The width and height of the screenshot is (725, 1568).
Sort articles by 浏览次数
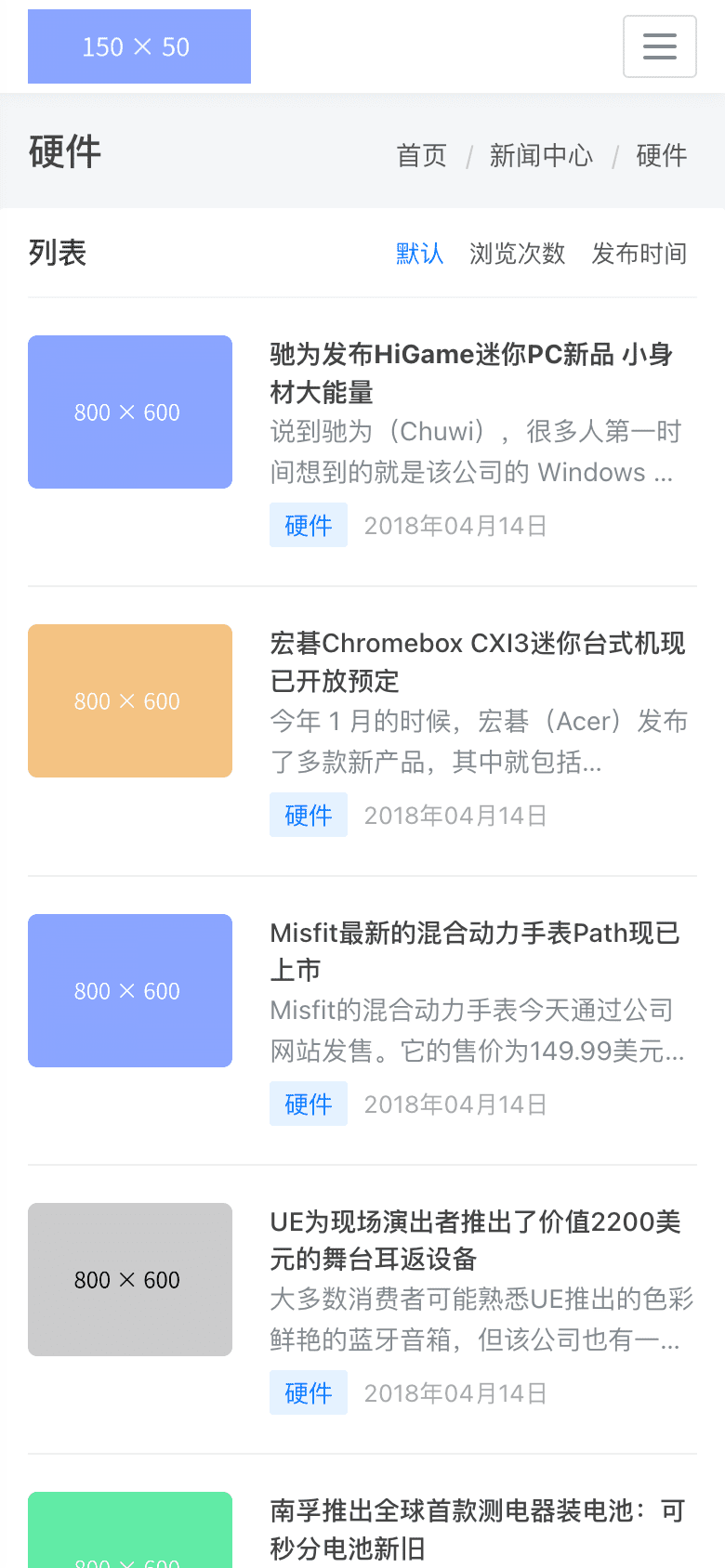518,254
